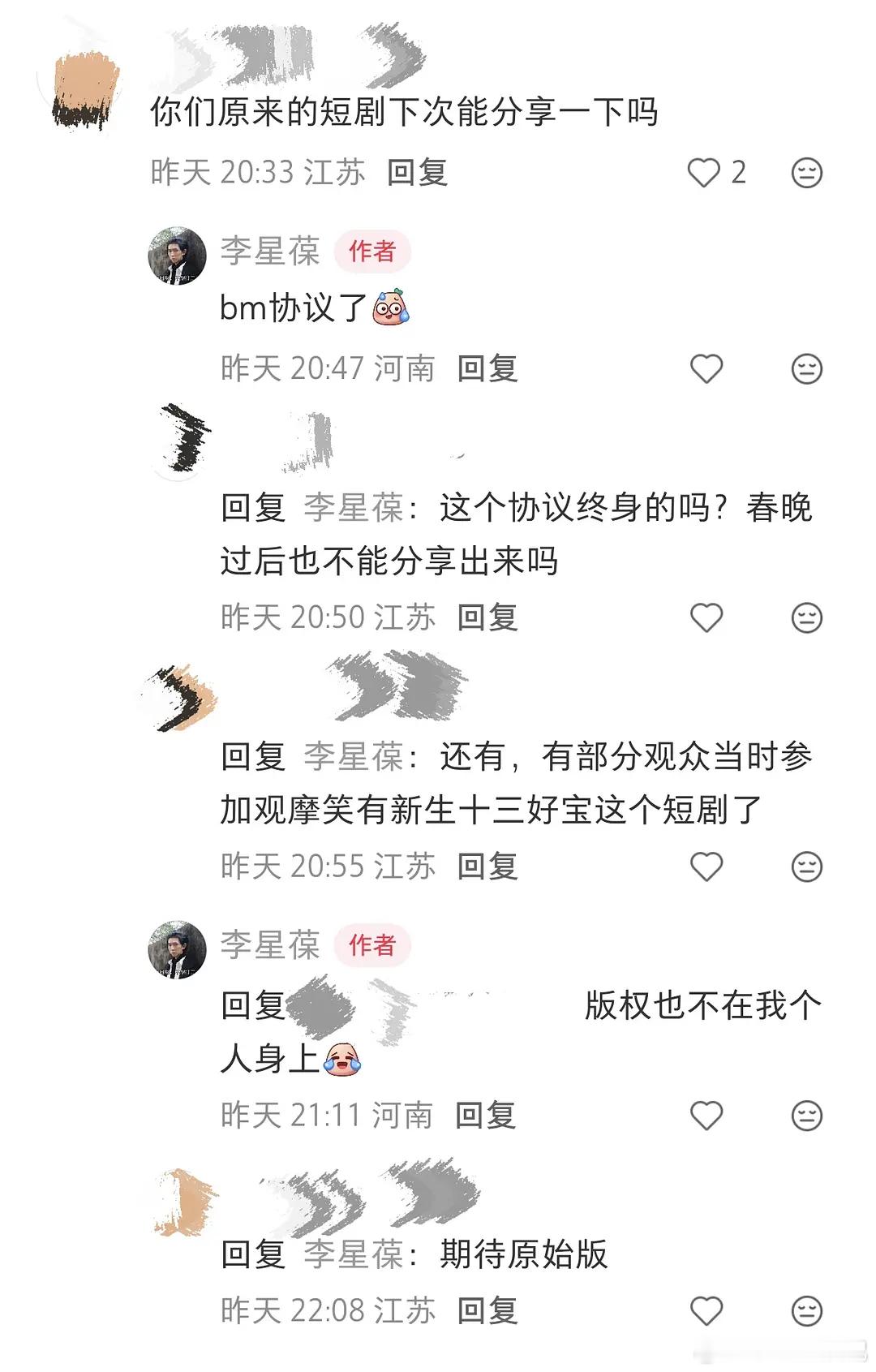Toggle the like heart on the bm协议 reply
This screenshot has height=1372, width=876.
coord(708,368)
